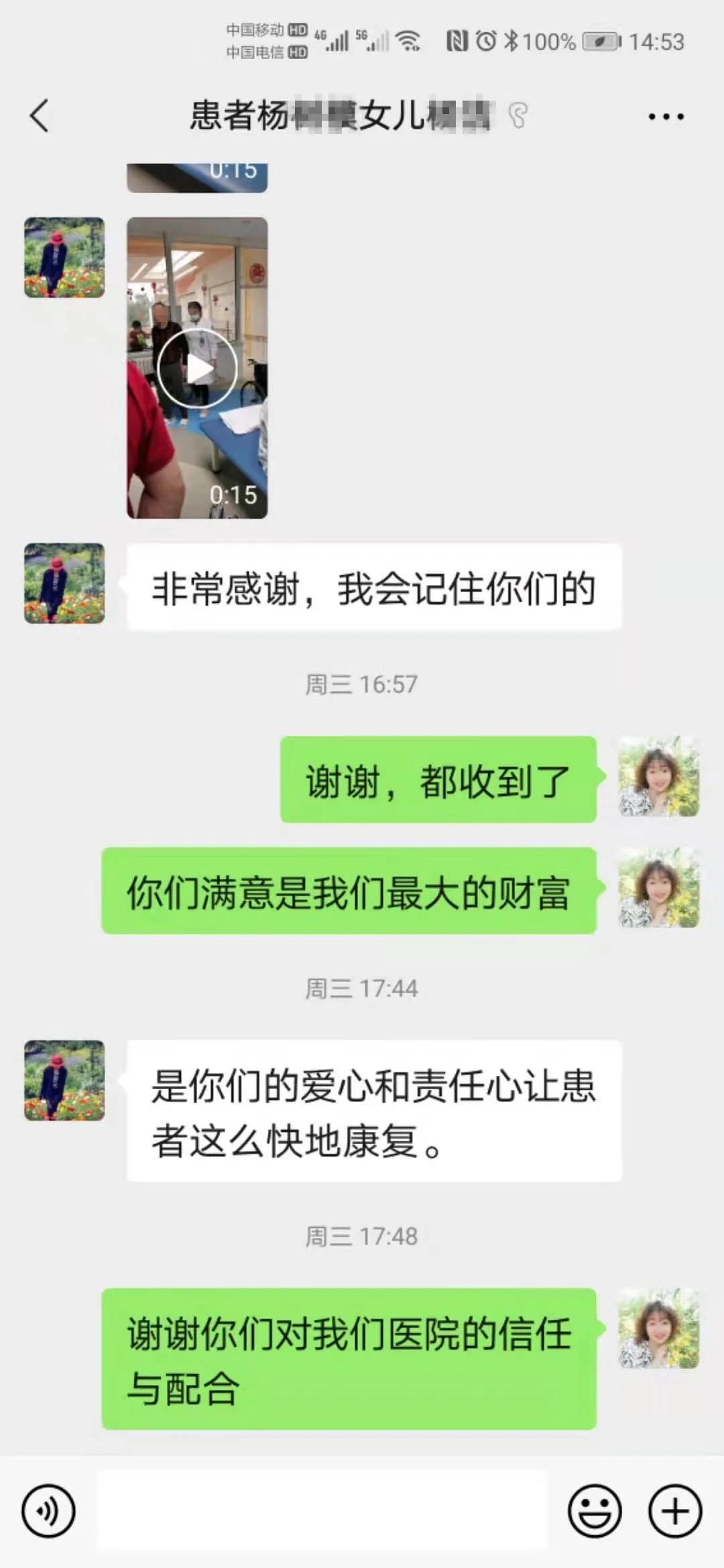Tap the message text input field

322,1511
